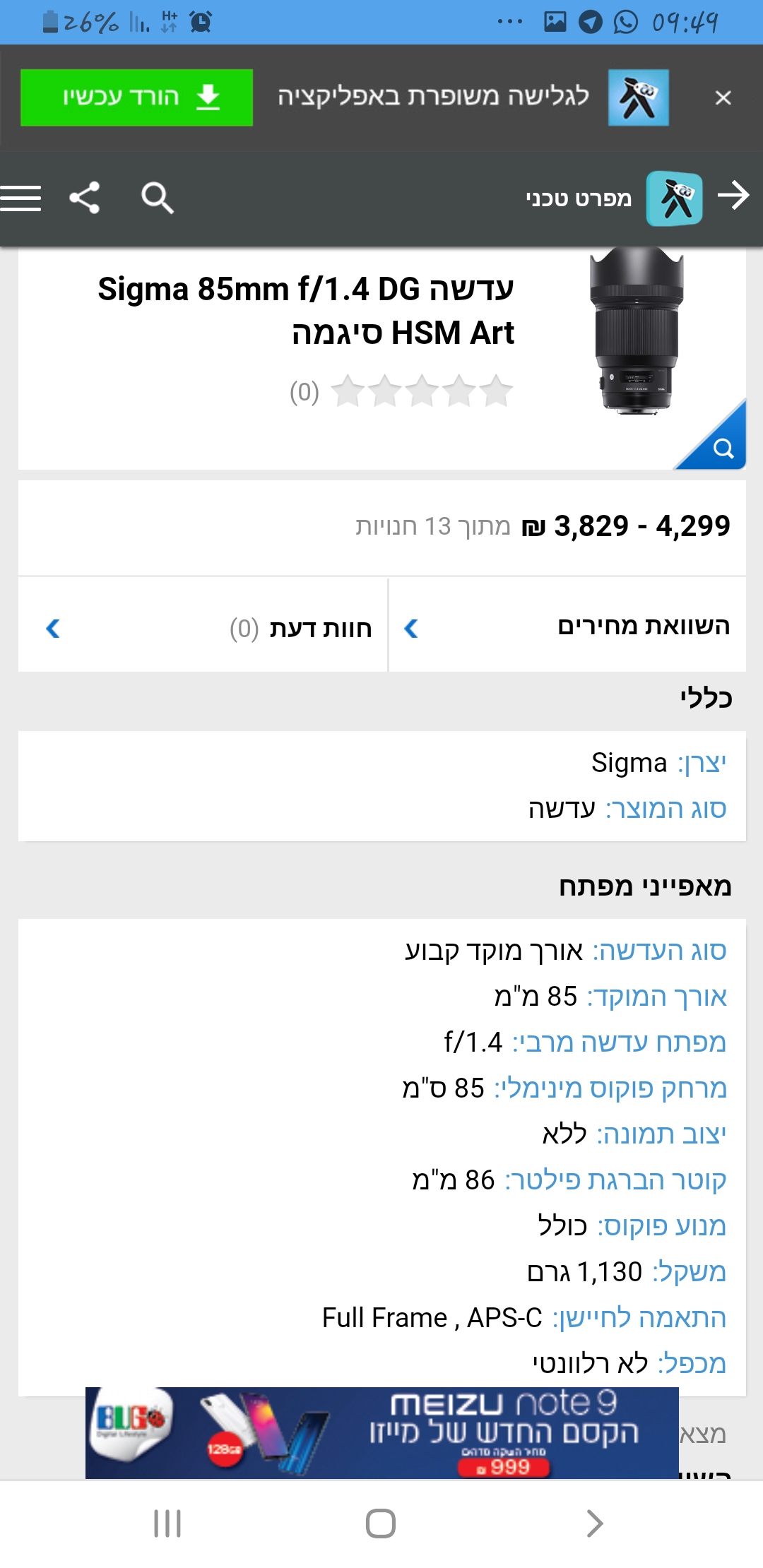
Task: Tap the system home button
Action: [381, 1524]
